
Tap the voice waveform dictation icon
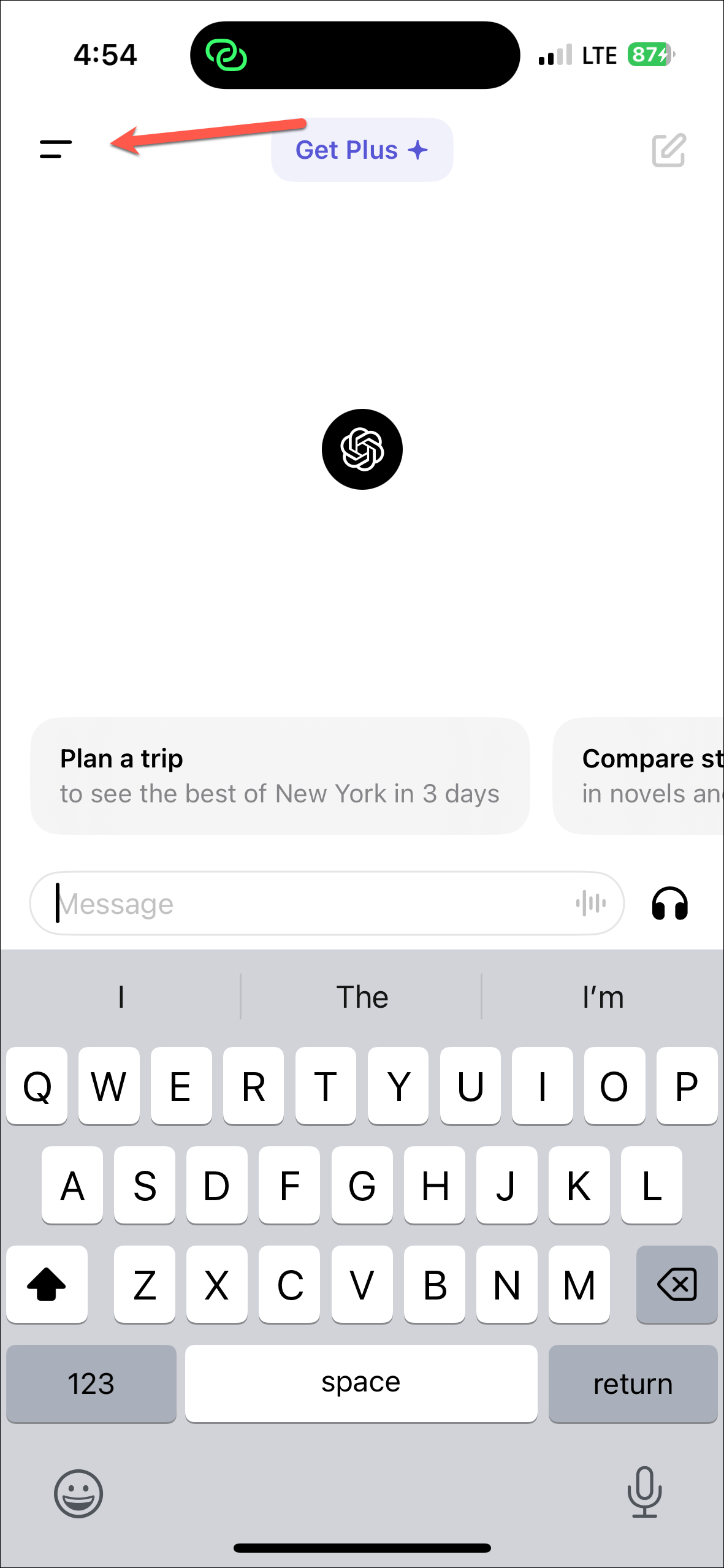tap(591, 904)
